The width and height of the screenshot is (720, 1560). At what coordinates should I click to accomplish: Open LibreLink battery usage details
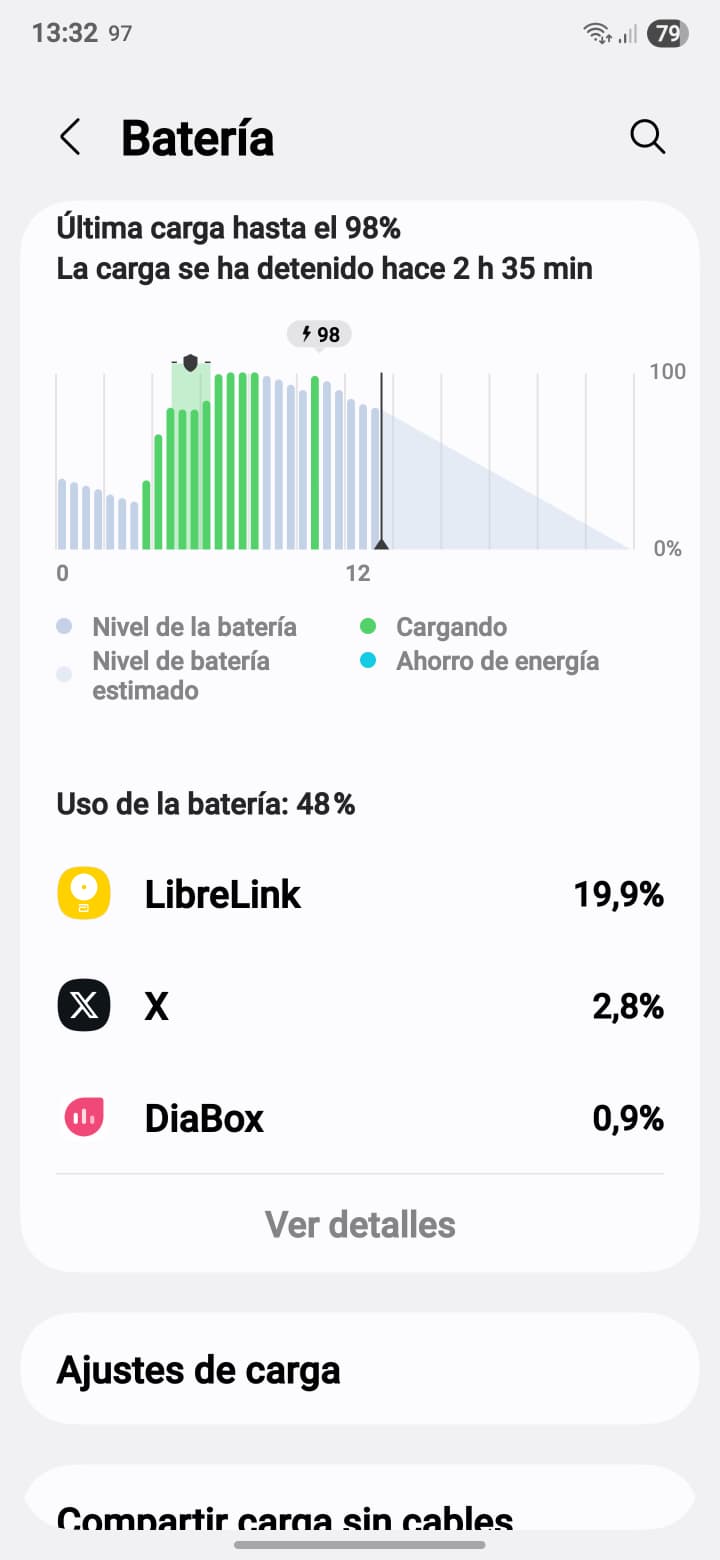(360, 894)
